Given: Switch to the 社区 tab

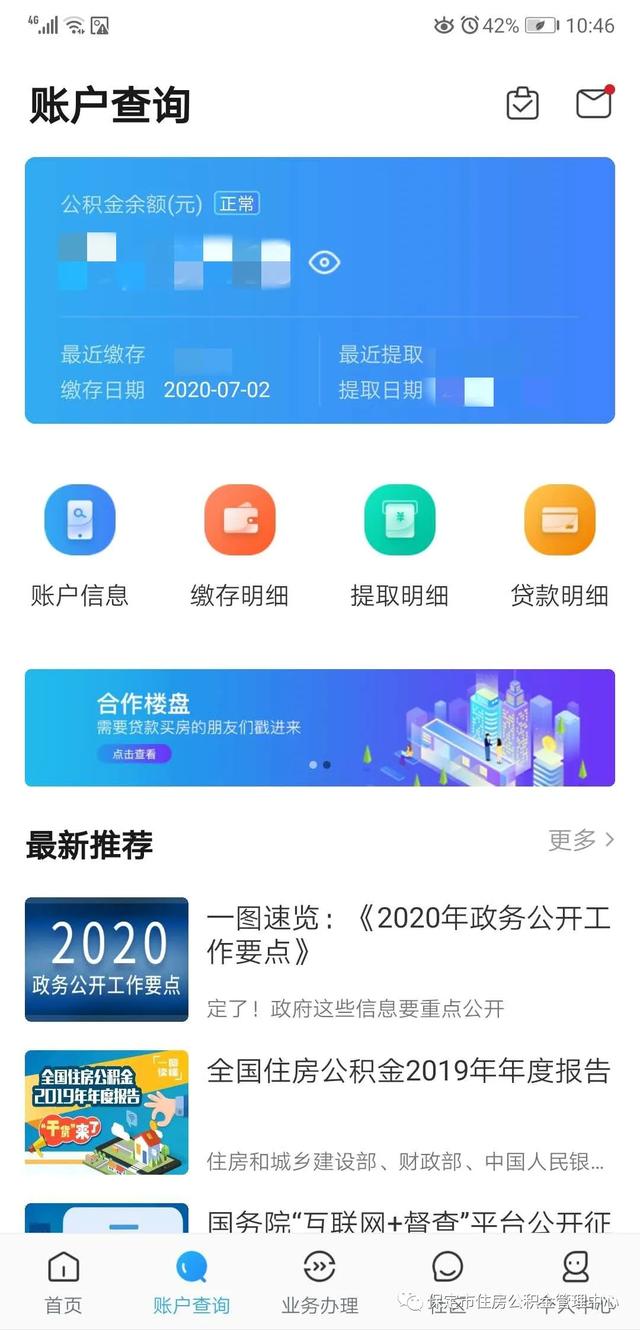Looking at the screenshot, I should (x=448, y=1283).
